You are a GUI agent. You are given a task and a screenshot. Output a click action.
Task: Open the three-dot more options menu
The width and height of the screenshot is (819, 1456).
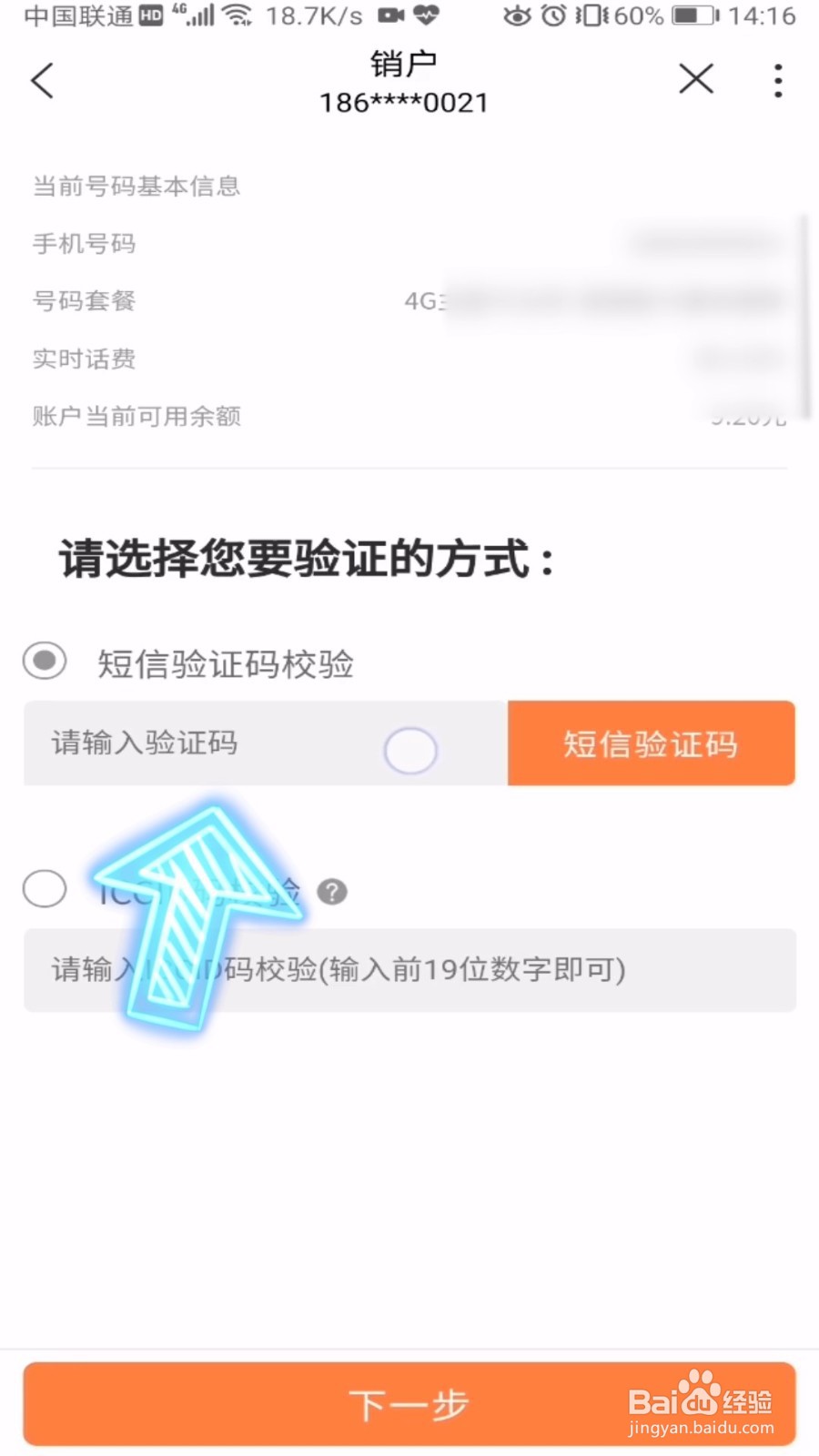coord(777,80)
